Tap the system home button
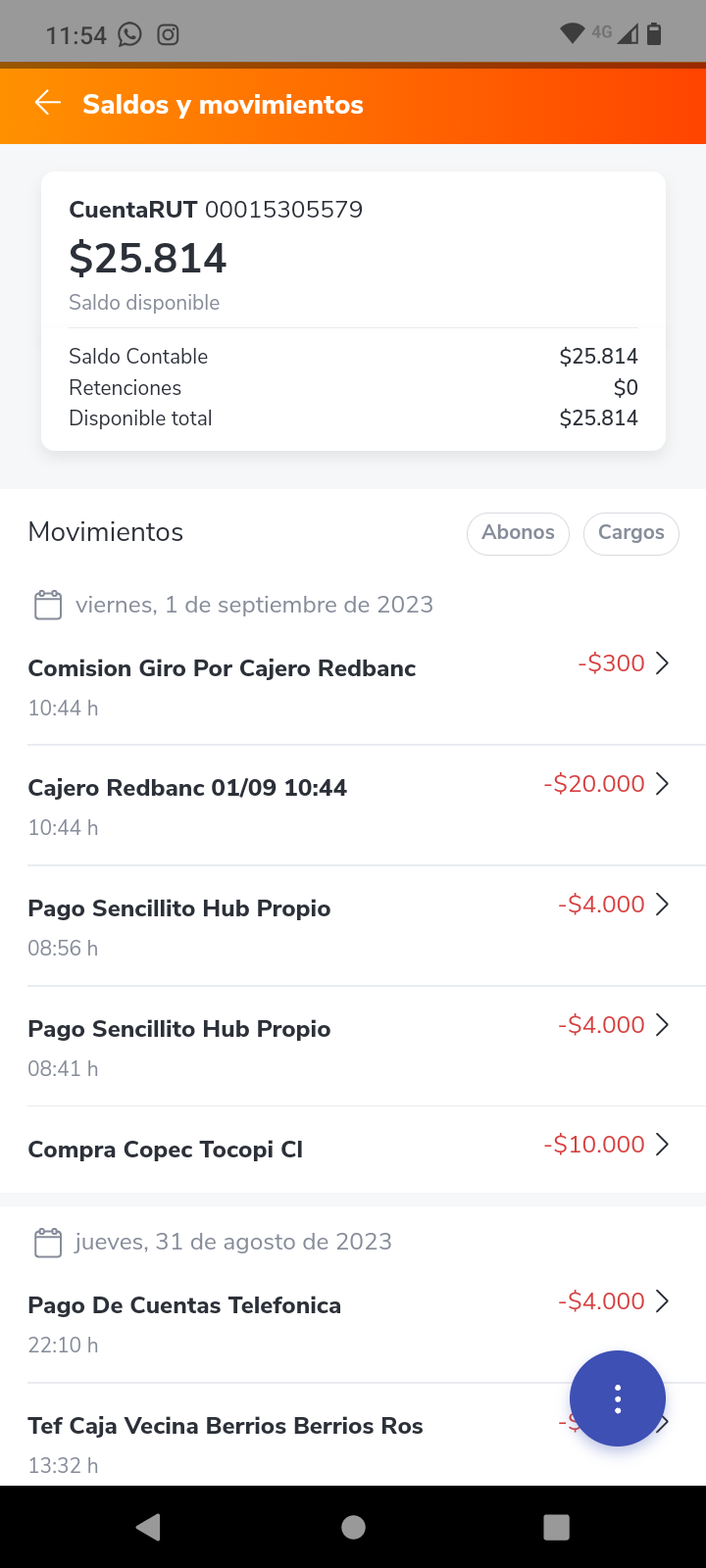Screen dimensions: 706x1568 pyautogui.click(x=353, y=1527)
